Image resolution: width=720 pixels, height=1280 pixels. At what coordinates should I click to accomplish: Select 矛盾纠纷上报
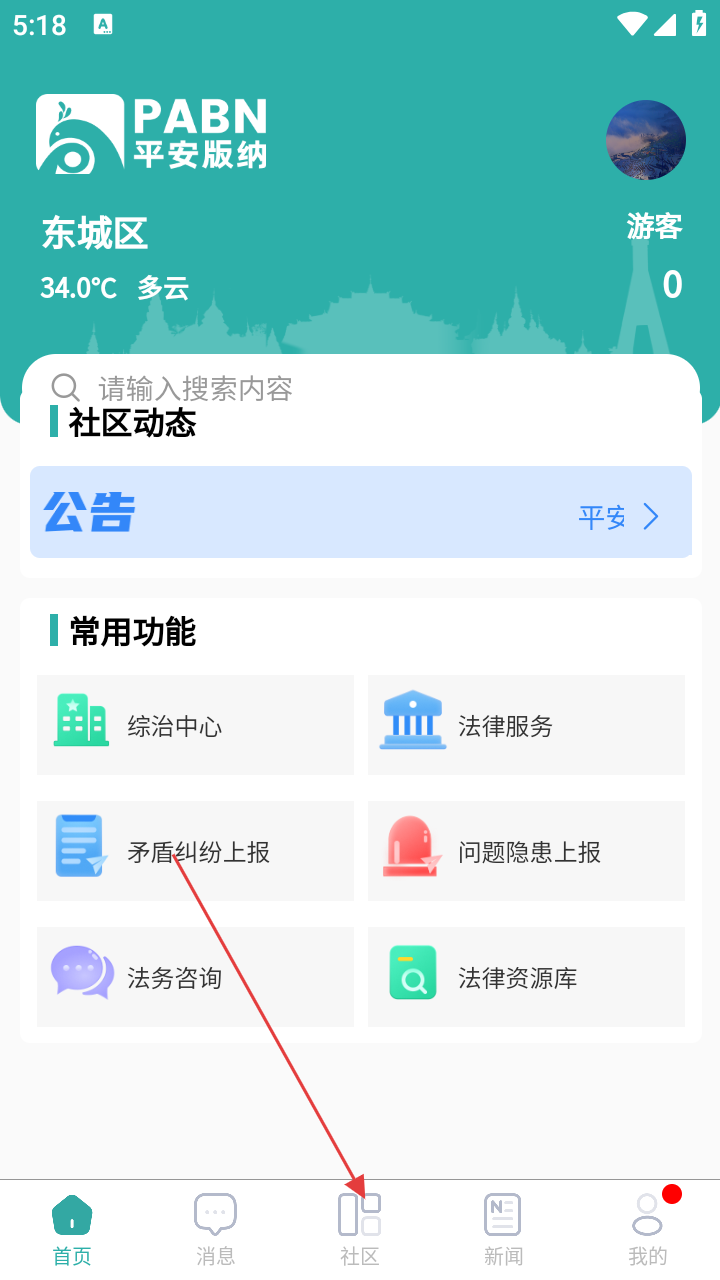[195, 851]
